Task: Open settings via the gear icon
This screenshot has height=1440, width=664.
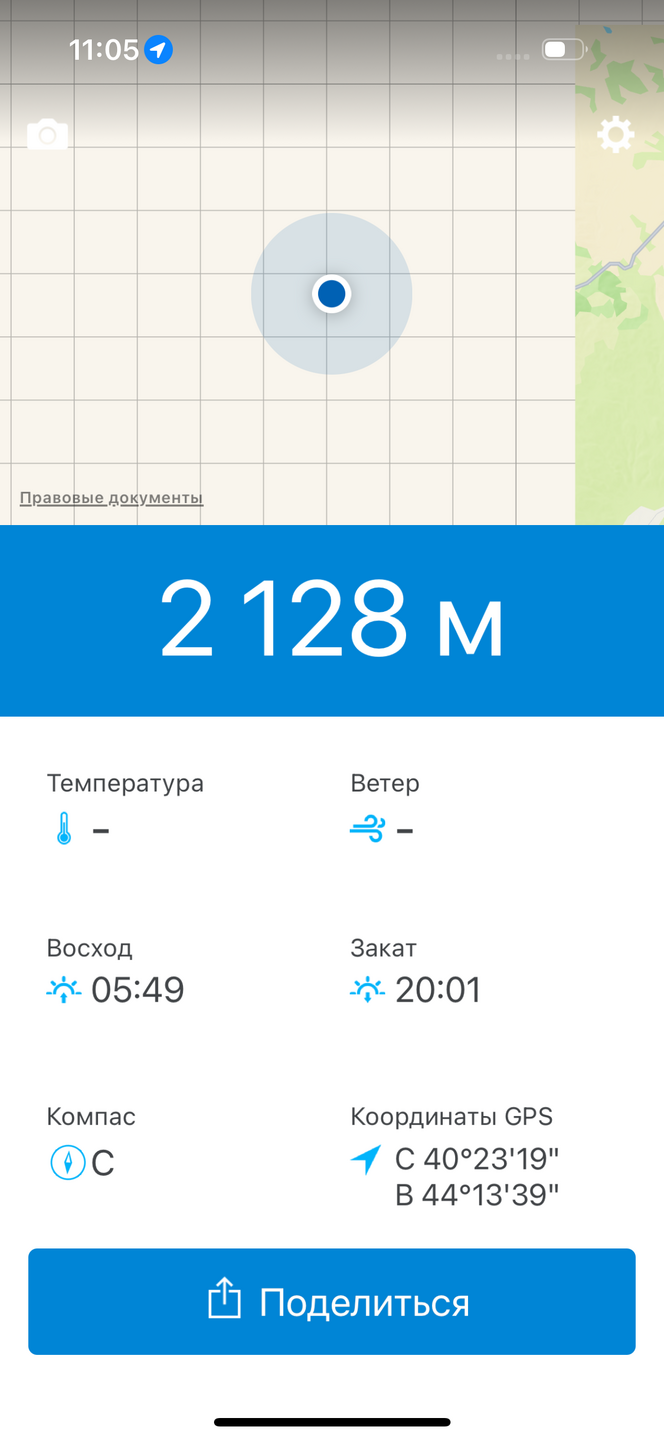Action: tap(615, 134)
